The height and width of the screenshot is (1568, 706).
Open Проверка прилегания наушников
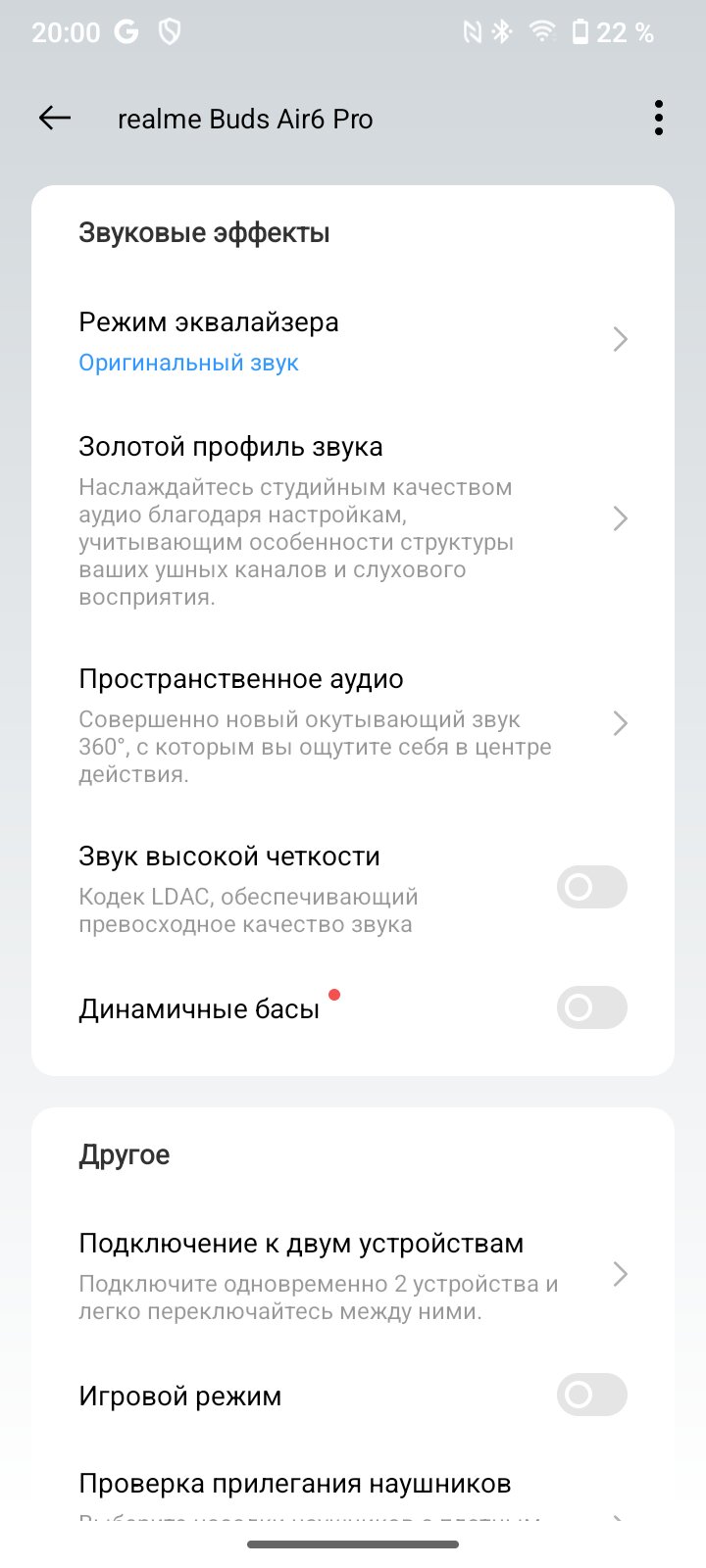(353, 1494)
